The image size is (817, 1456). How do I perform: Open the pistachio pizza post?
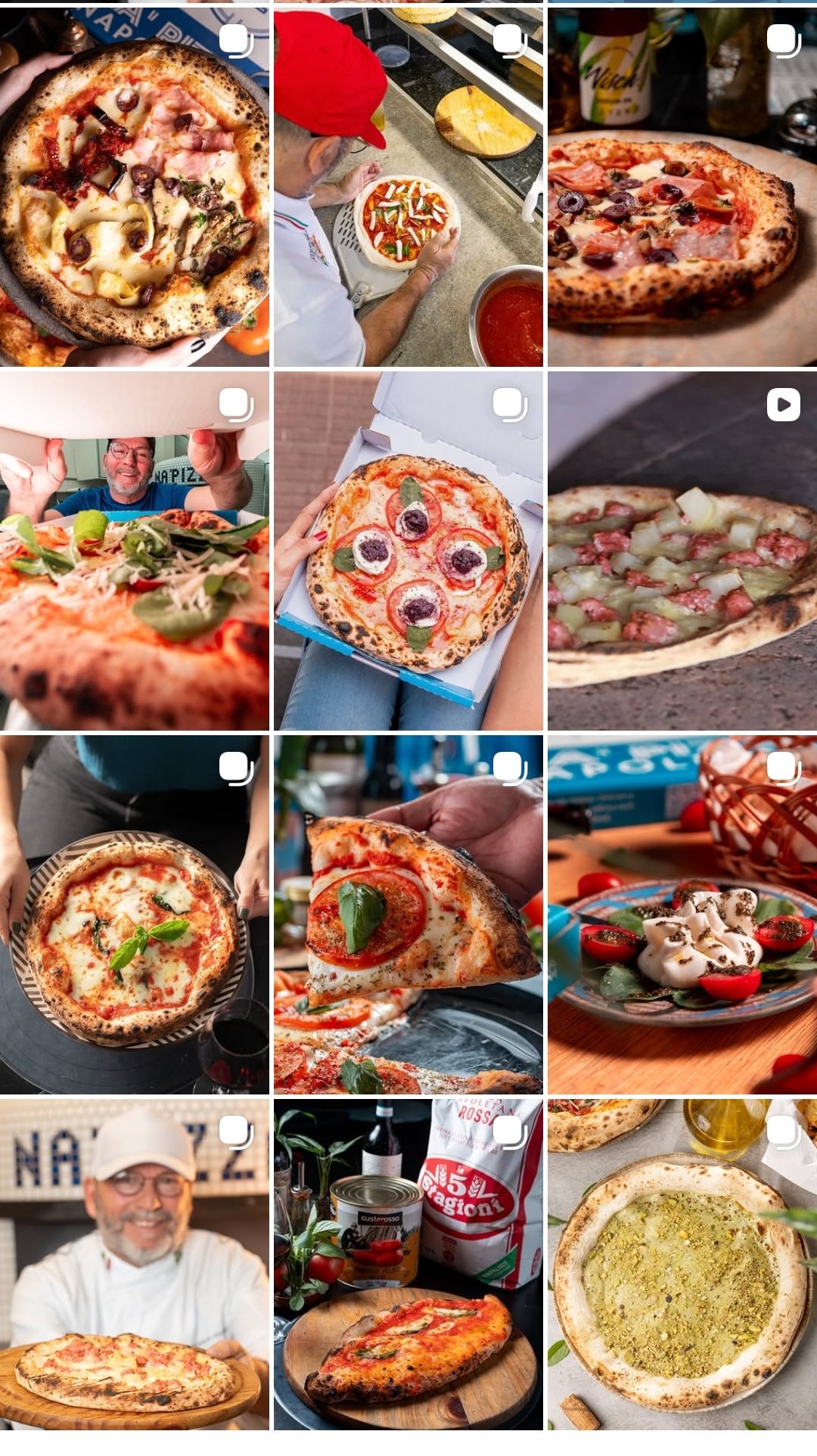(682, 1264)
